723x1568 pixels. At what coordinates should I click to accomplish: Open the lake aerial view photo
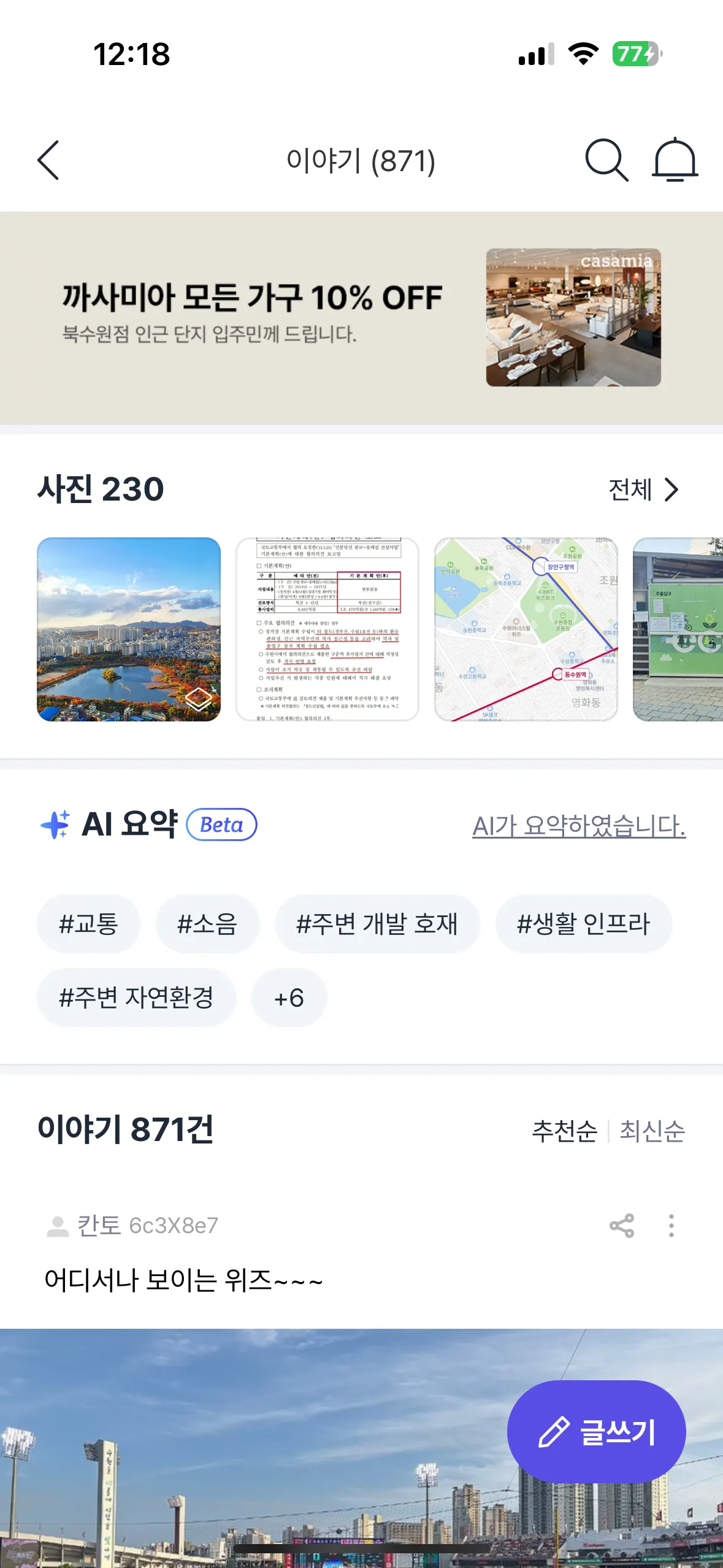point(129,629)
